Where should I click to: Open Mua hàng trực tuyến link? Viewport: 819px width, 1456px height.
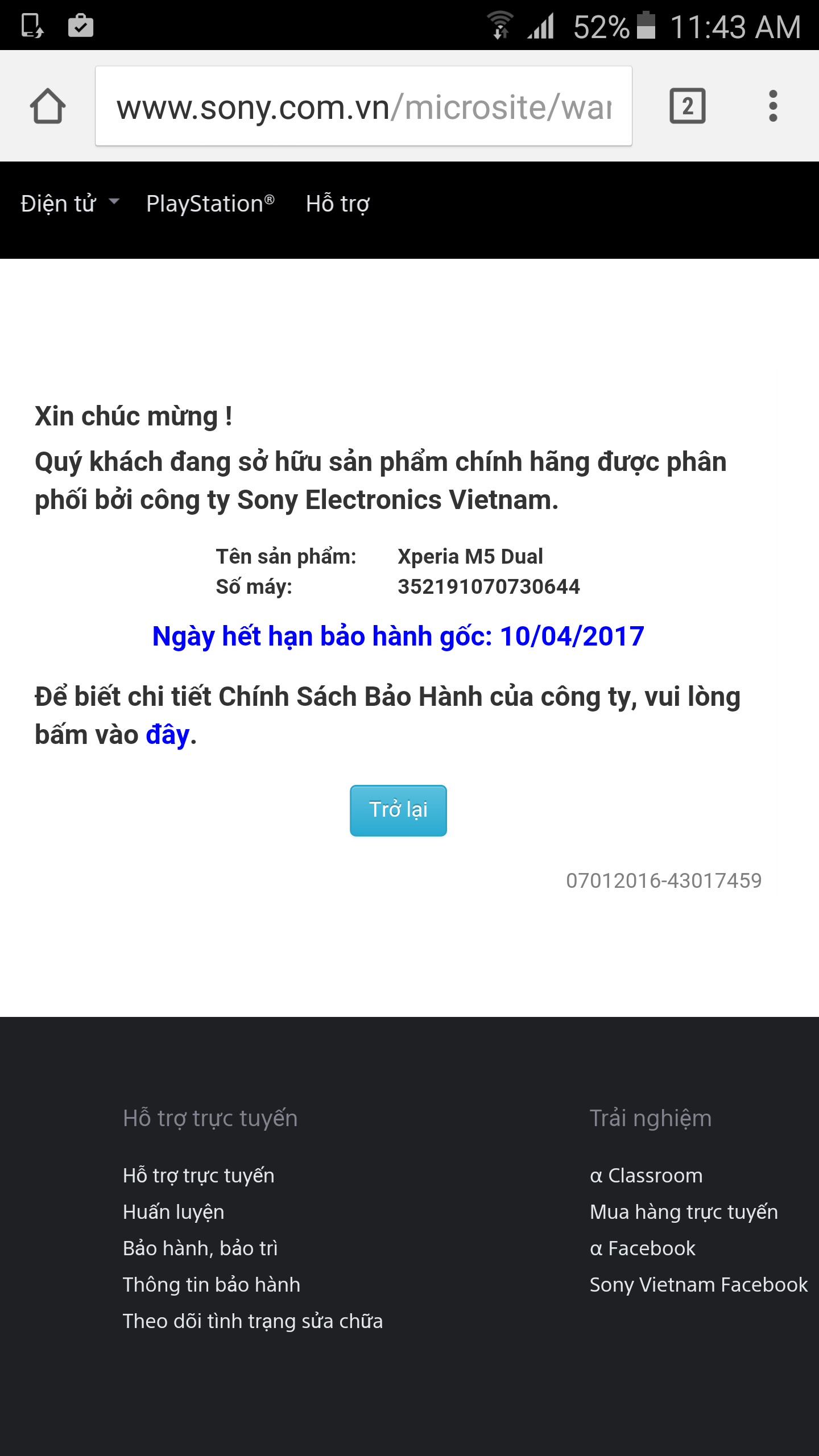(684, 1211)
